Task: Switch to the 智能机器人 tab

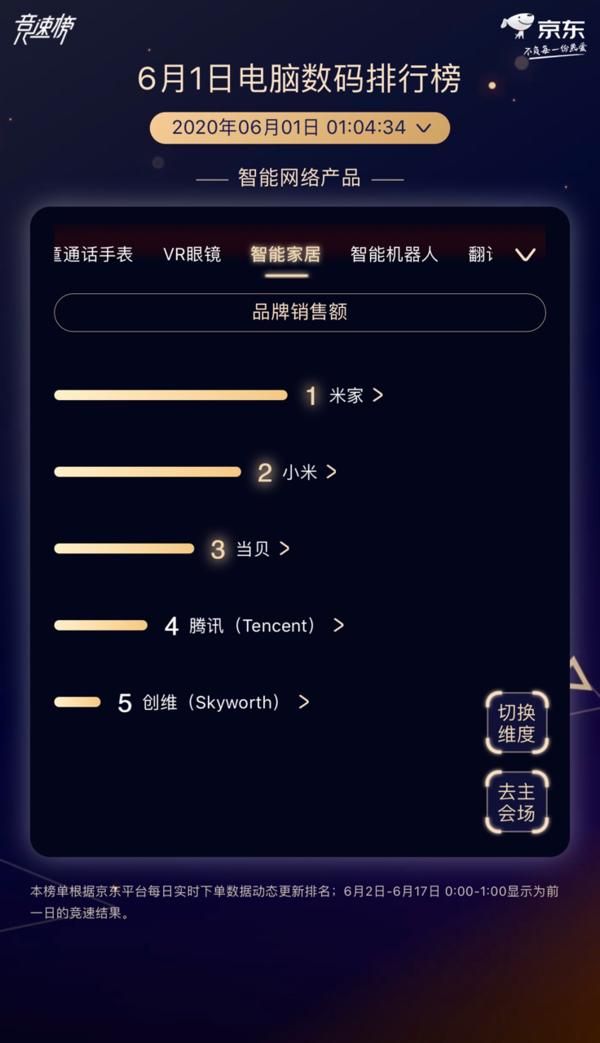Action: [394, 254]
